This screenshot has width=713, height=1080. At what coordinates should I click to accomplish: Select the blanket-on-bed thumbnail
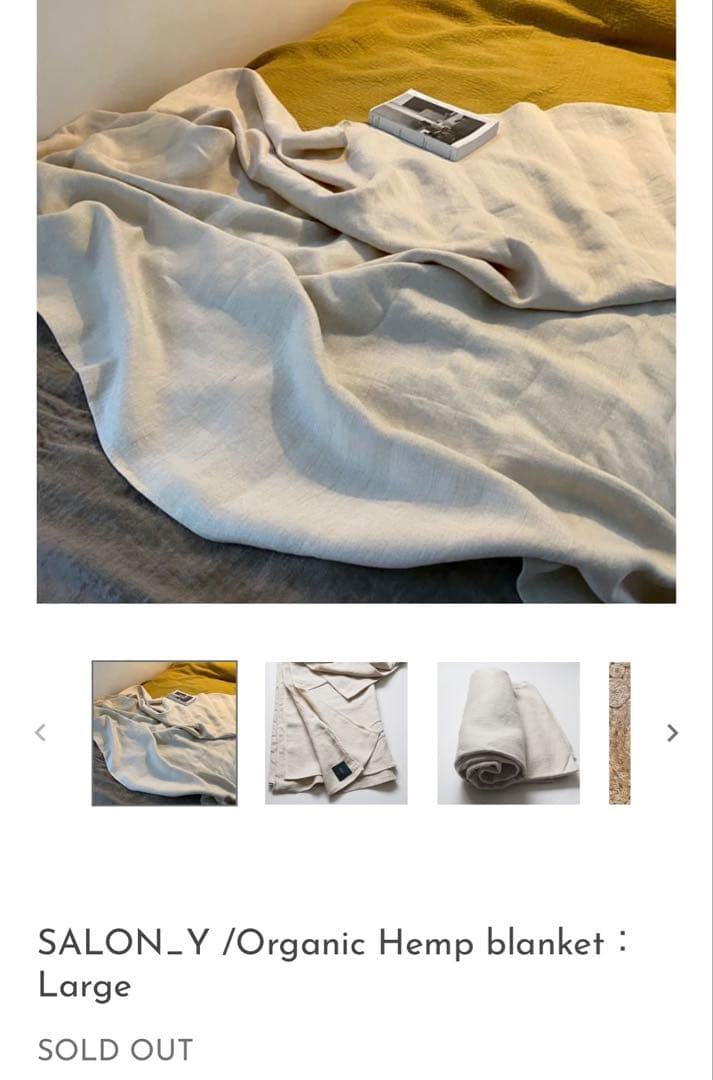(164, 732)
